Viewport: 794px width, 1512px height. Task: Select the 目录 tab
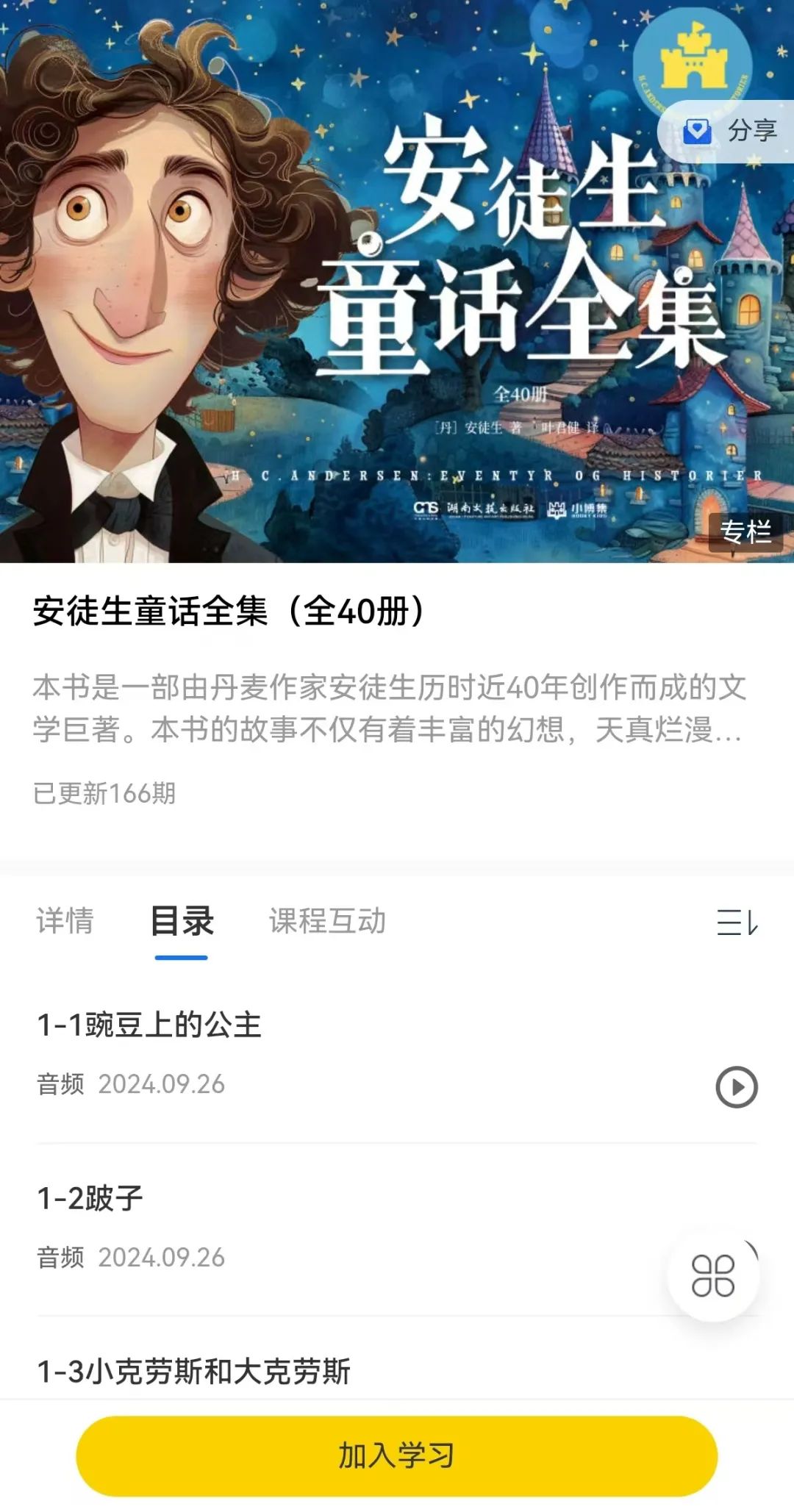[182, 920]
